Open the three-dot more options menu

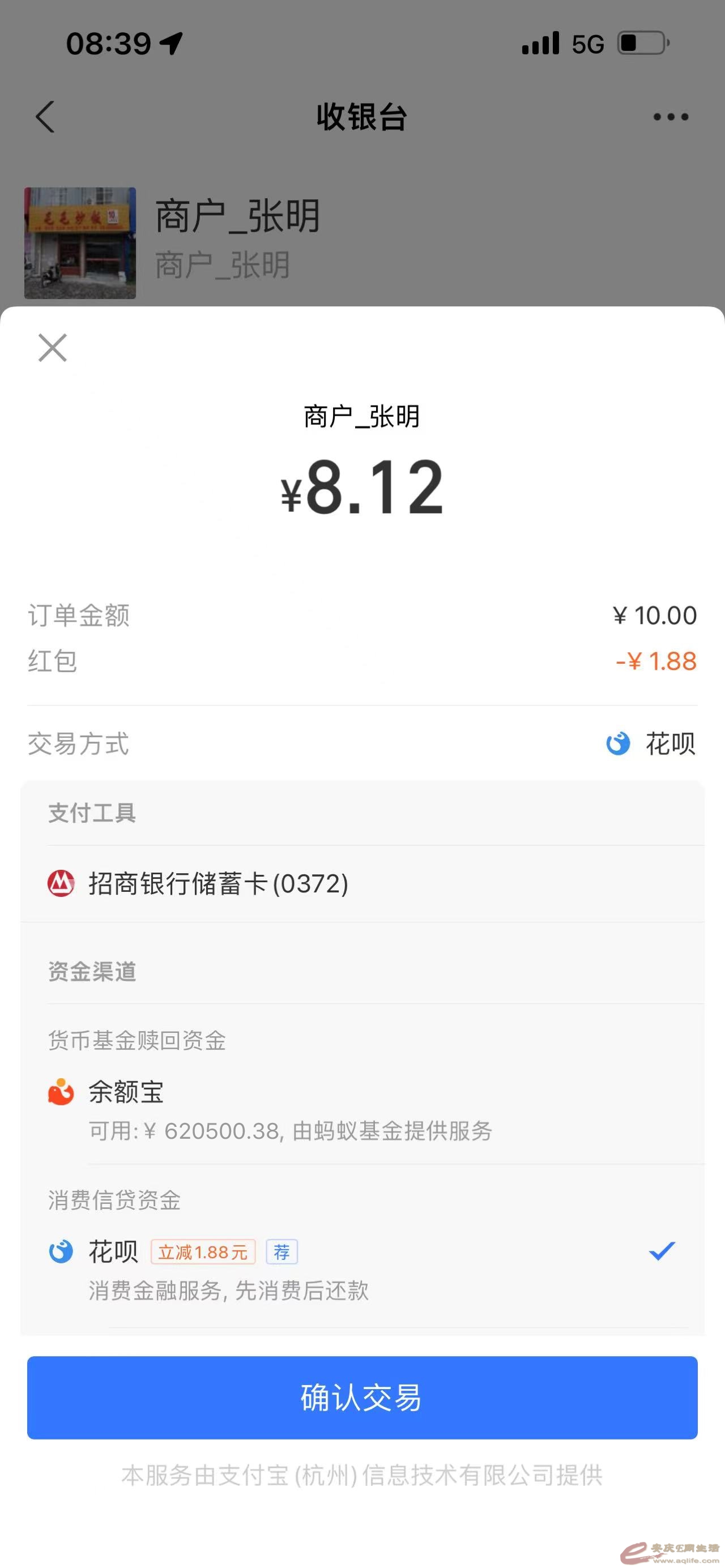(670, 117)
